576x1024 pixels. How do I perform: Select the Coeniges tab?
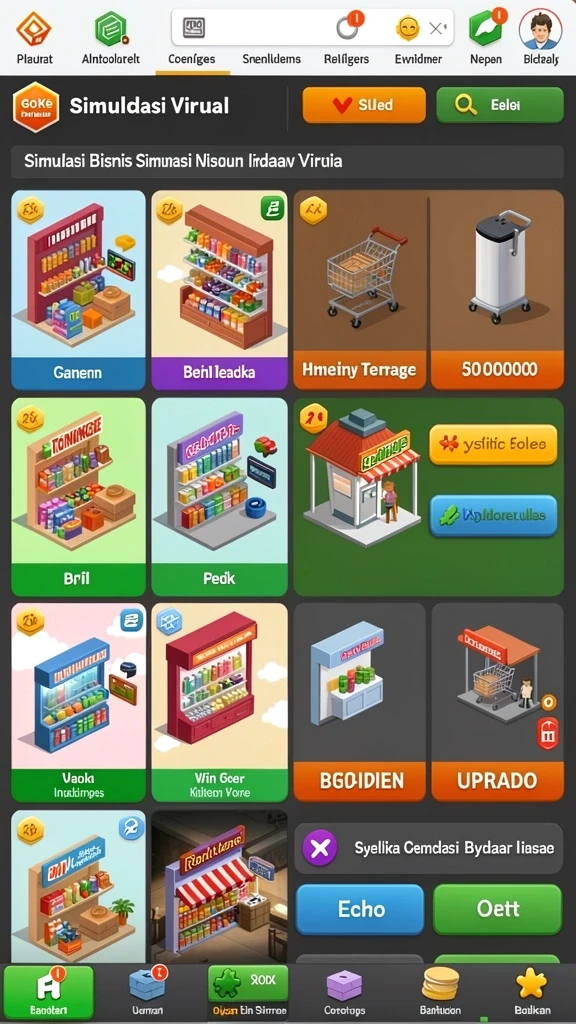pyautogui.click(x=192, y=59)
